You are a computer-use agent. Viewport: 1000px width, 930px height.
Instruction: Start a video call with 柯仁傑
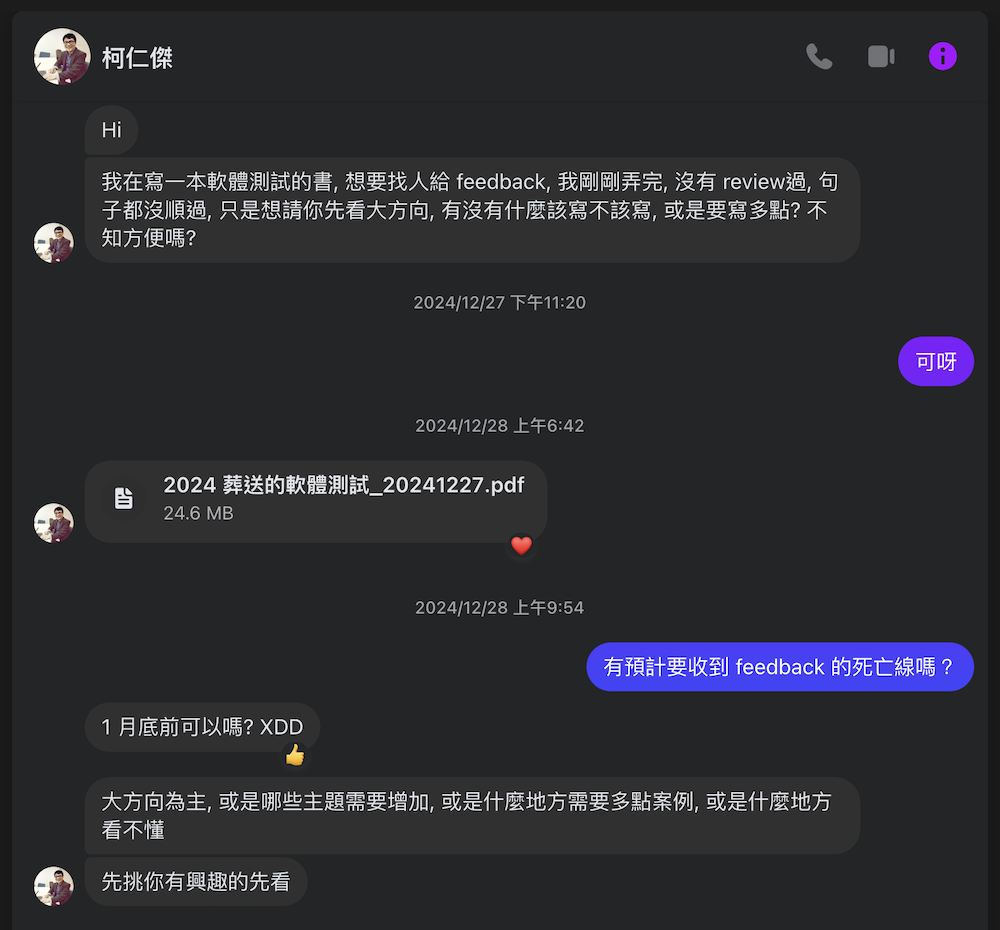(x=881, y=57)
